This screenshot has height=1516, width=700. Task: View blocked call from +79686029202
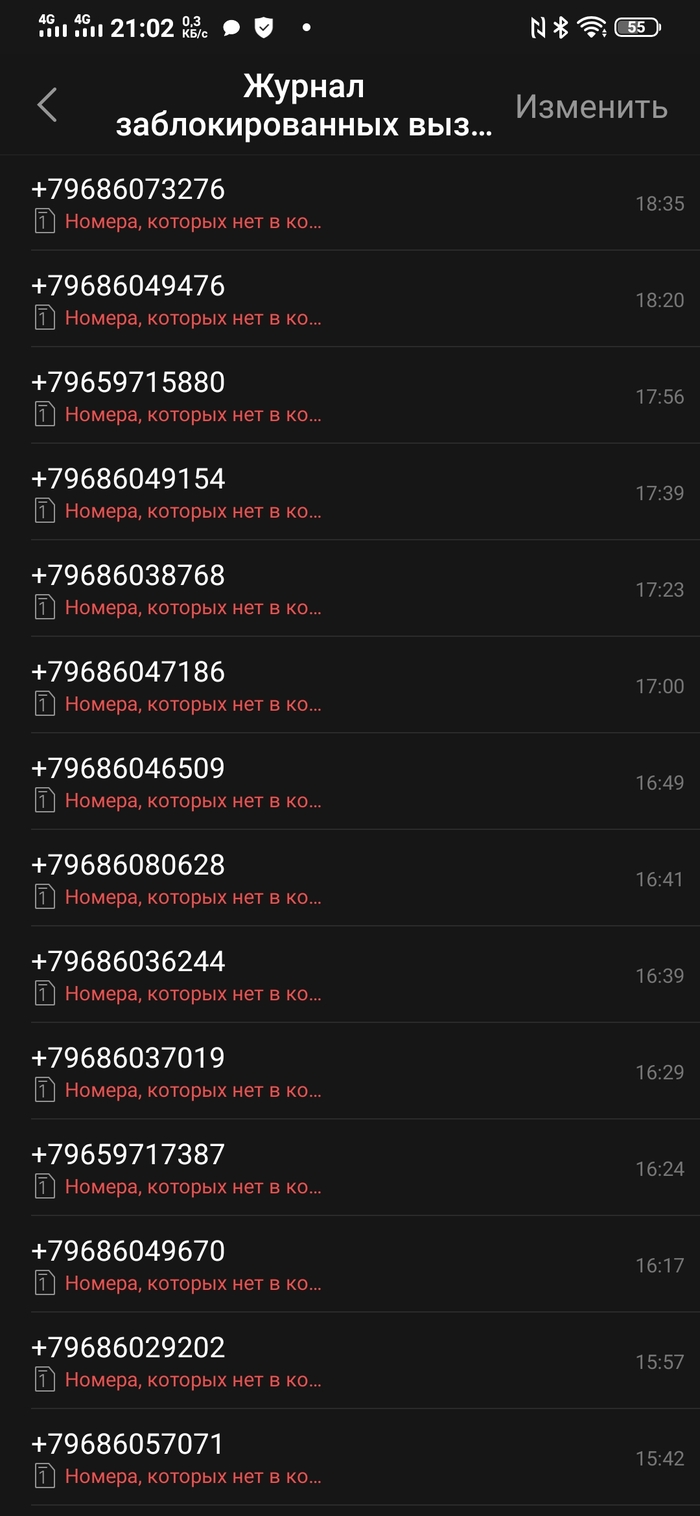tap(350, 1361)
